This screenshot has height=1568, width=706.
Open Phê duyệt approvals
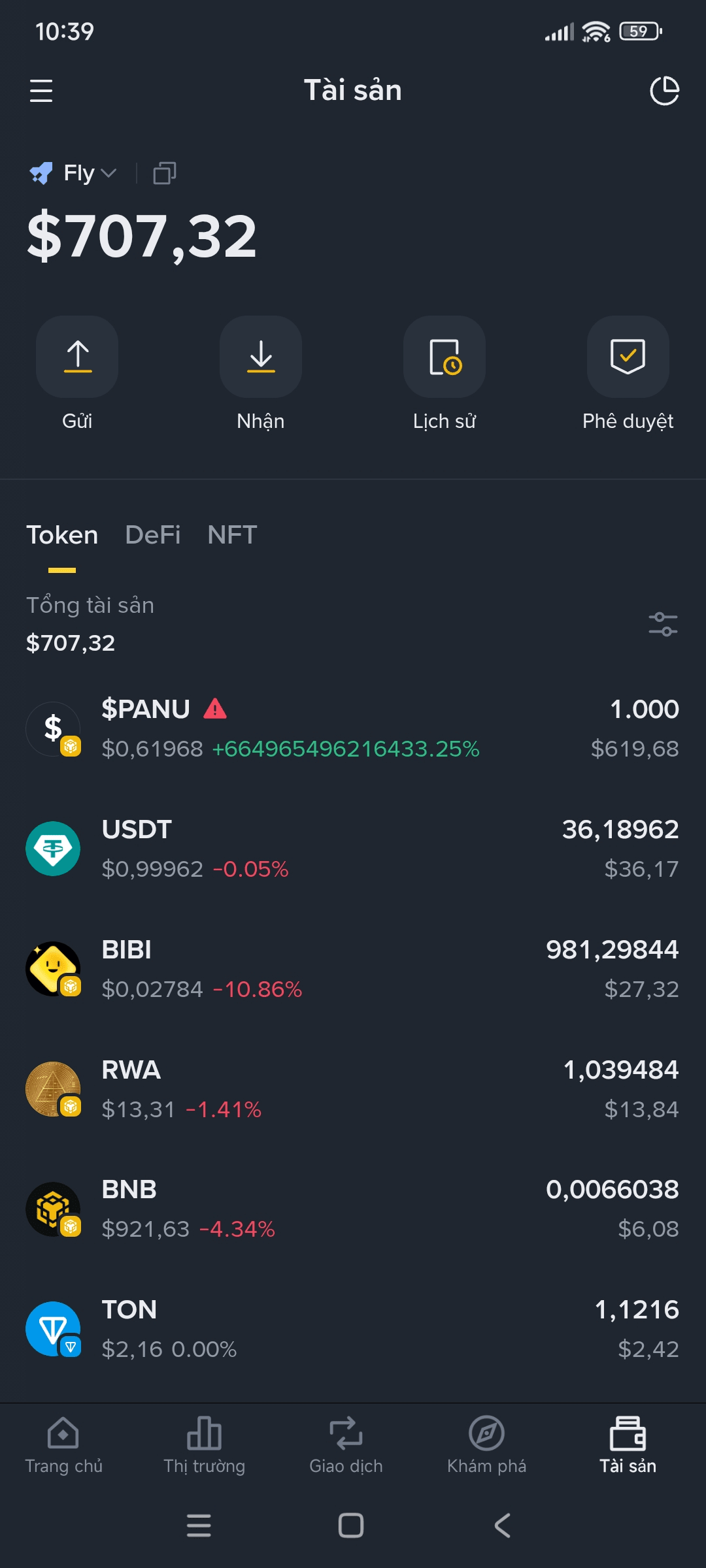click(628, 357)
